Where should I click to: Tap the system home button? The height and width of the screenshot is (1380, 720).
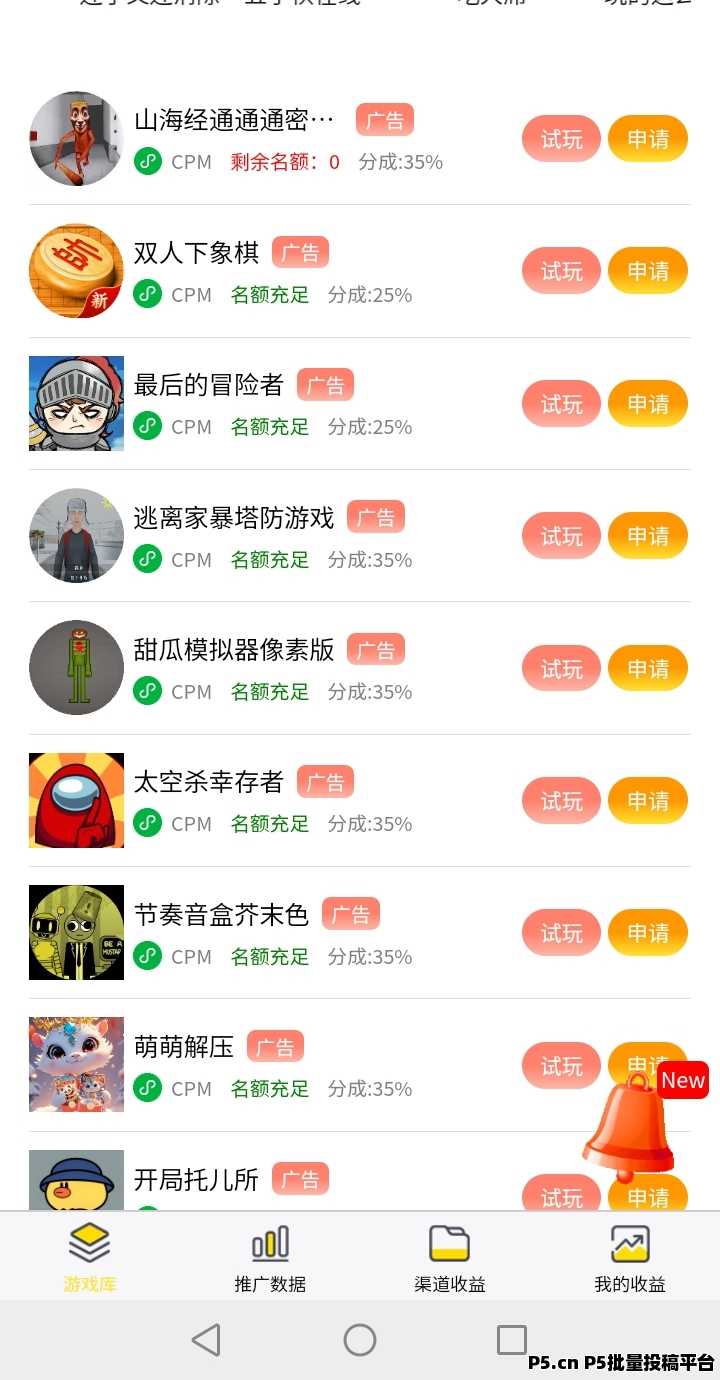pos(360,1340)
